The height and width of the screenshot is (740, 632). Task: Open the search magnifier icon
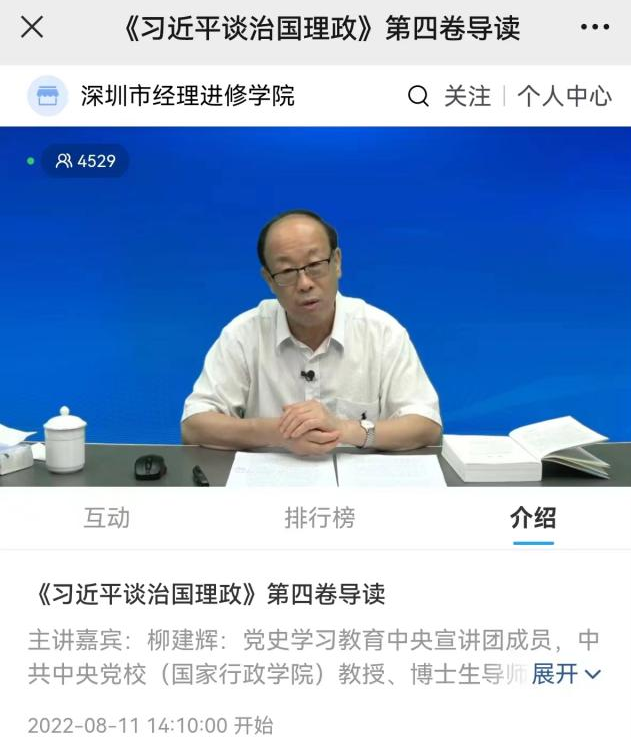click(x=418, y=96)
